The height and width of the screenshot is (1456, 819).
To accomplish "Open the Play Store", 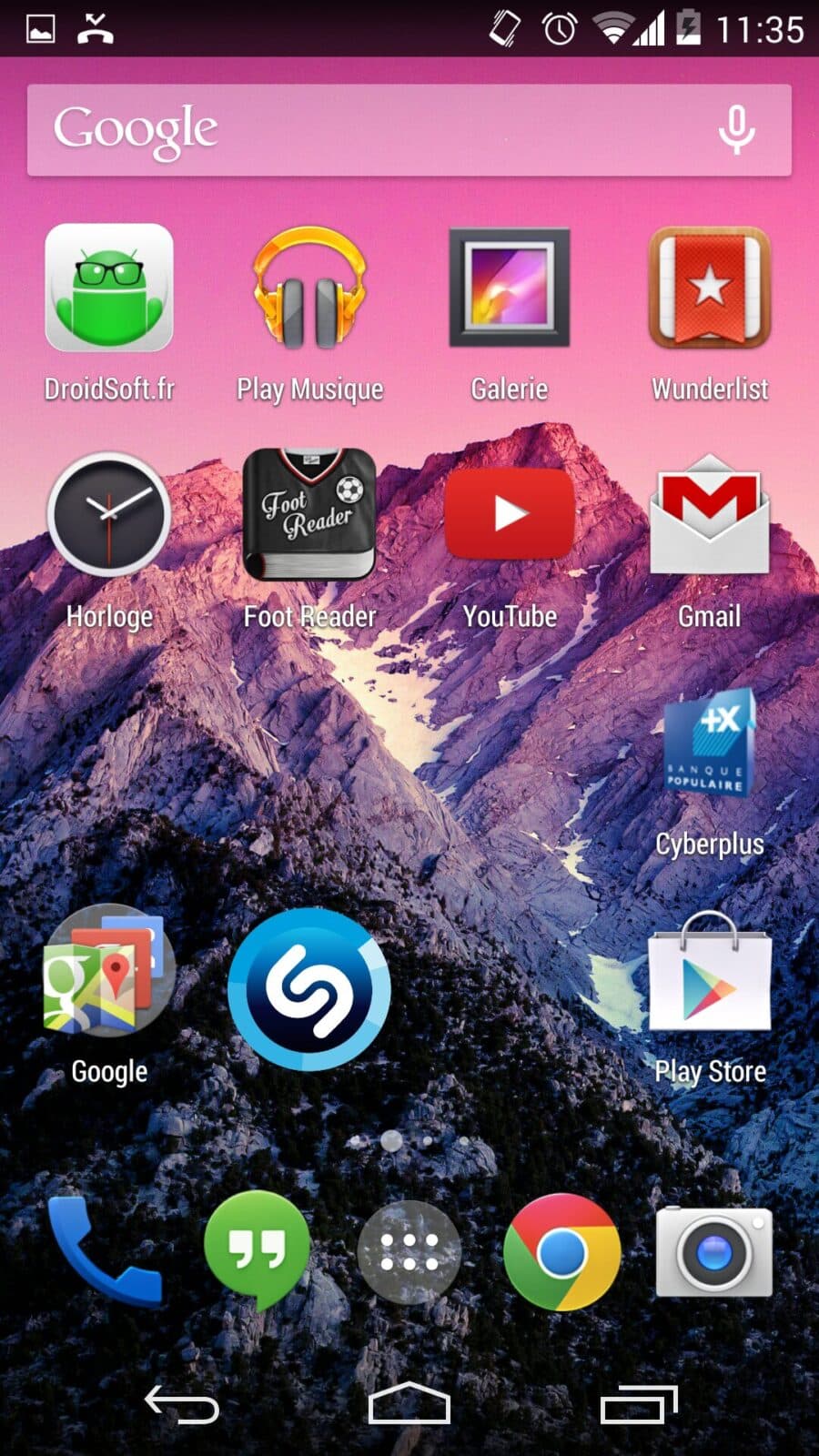I will pyautogui.click(x=710, y=972).
